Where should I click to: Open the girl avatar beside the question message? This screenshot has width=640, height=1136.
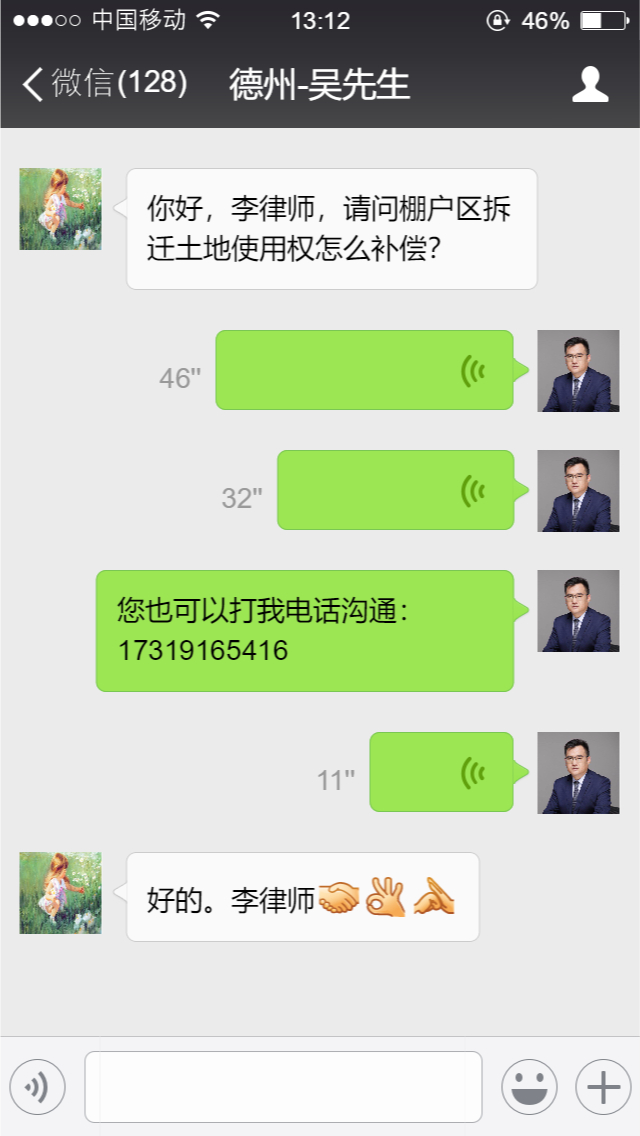[60, 209]
